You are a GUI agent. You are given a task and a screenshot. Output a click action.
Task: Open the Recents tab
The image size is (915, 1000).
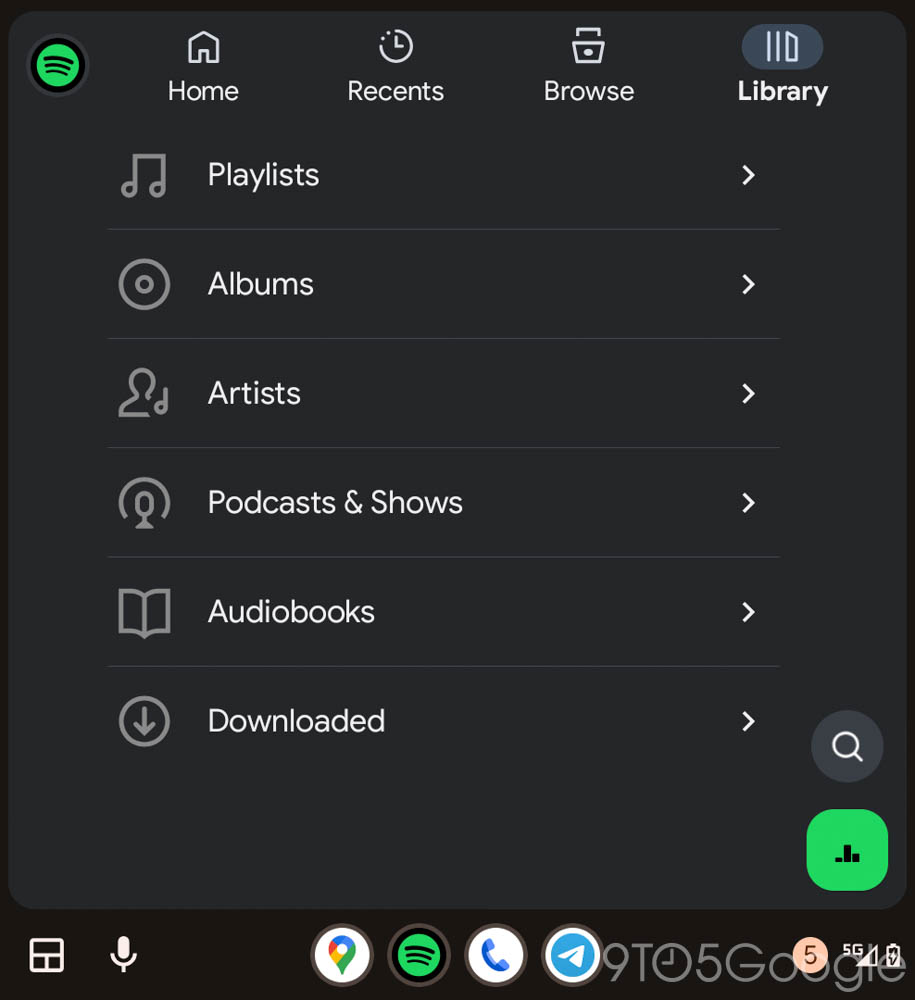tap(395, 67)
